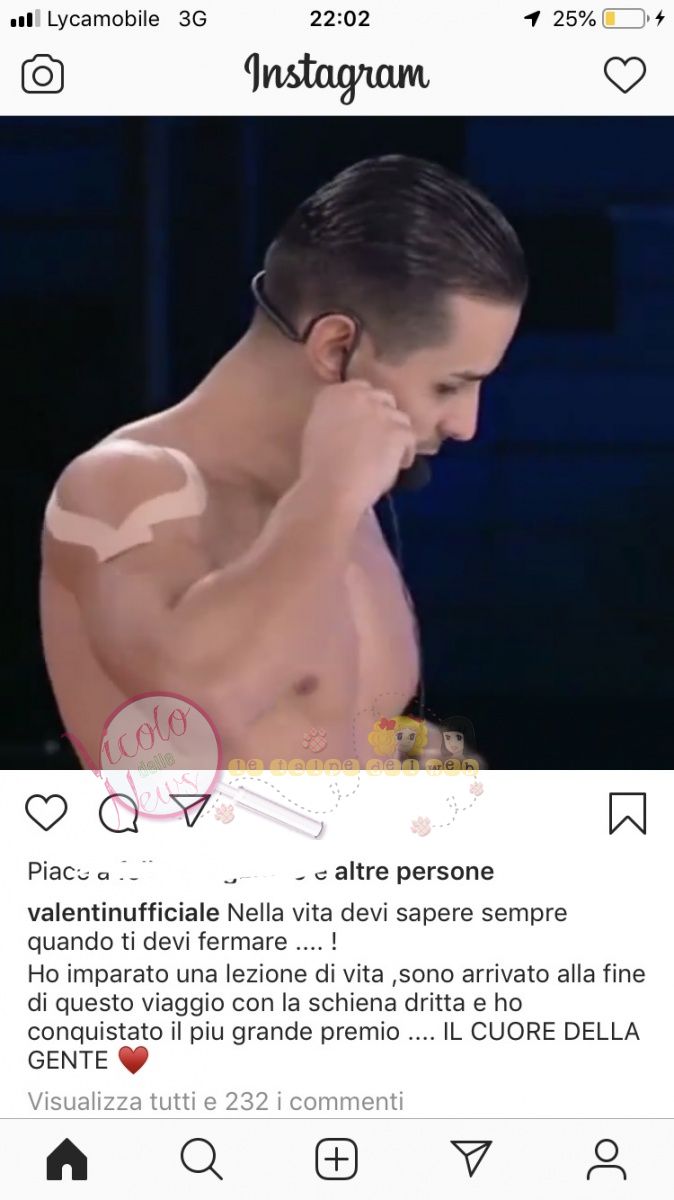Viewport: 674px width, 1200px height.
Task: Share the post via paper plane icon
Action: tap(190, 811)
